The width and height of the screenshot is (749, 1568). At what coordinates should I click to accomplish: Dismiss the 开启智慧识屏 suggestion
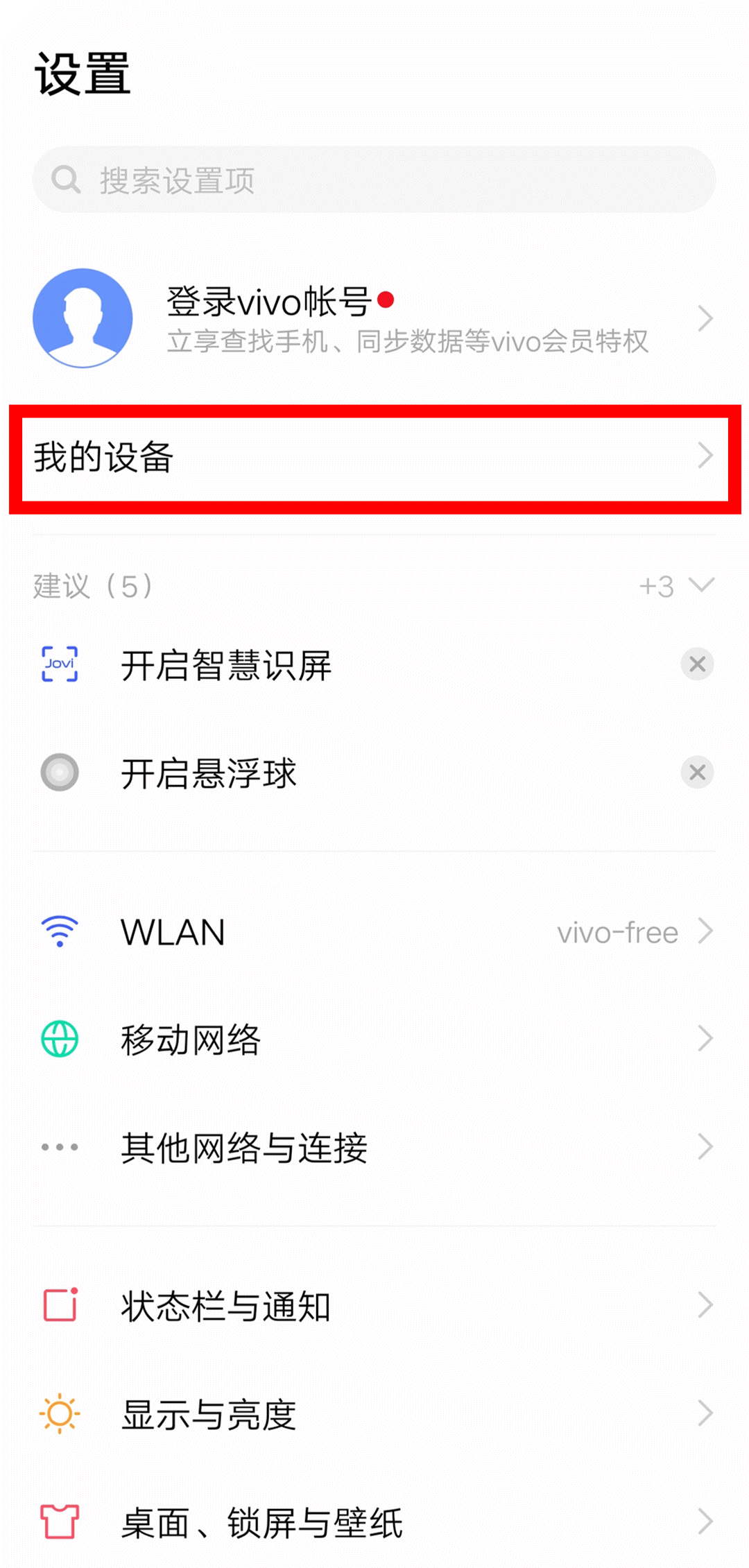click(x=697, y=664)
